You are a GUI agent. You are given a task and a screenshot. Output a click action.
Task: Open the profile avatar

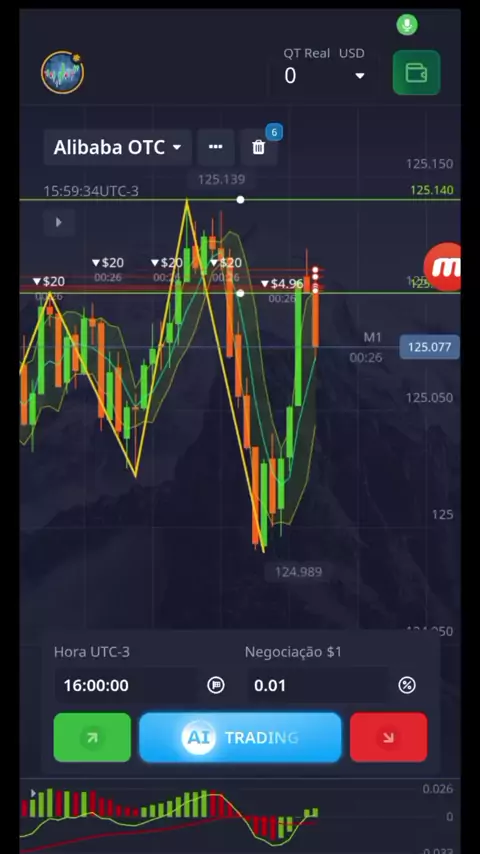point(63,72)
